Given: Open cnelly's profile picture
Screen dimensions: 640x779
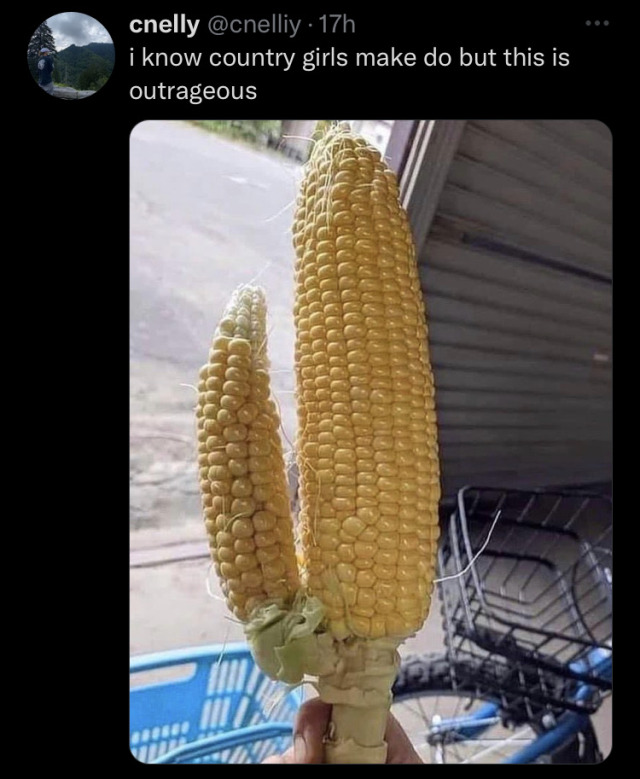Looking at the screenshot, I should (x=71, y=55).
